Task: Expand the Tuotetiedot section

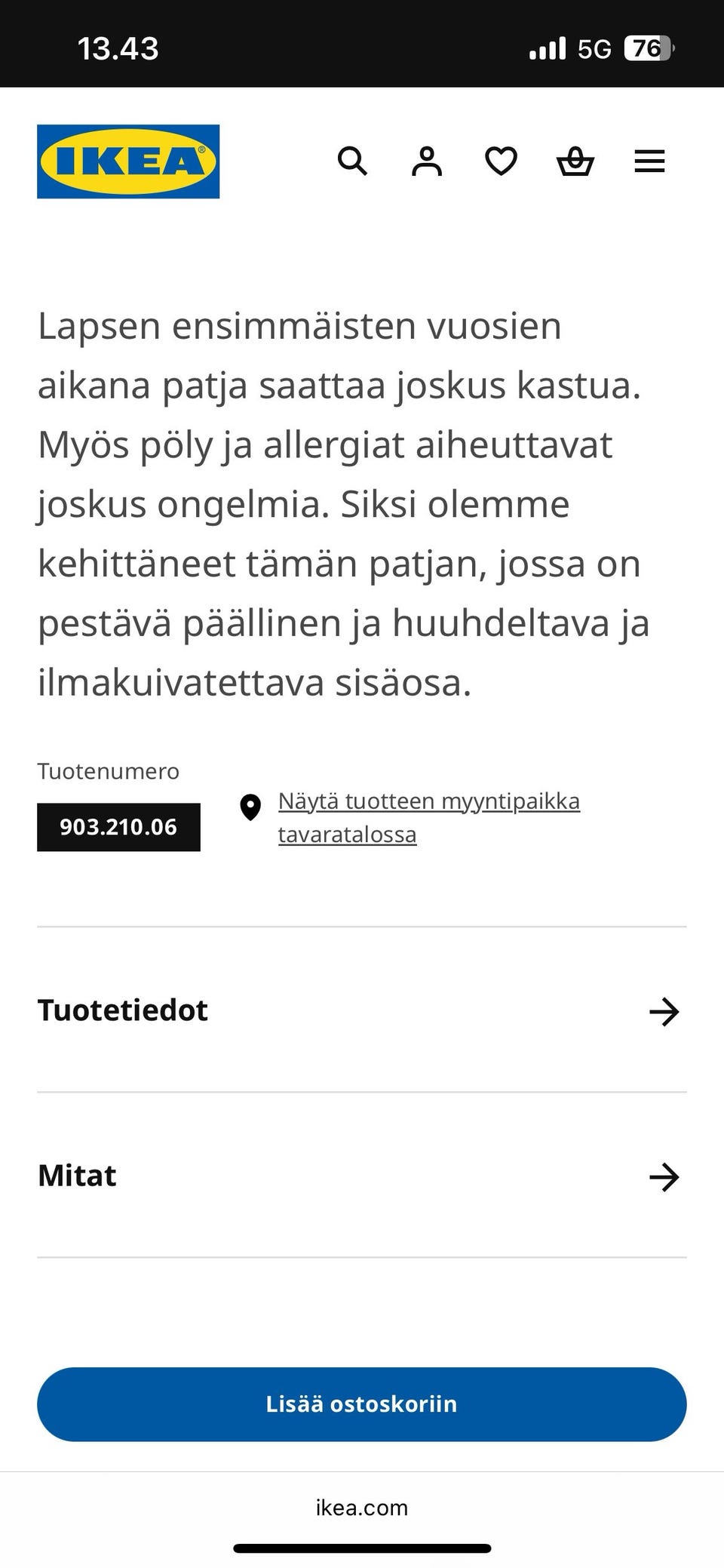Action: click(x=123, y=1010)
